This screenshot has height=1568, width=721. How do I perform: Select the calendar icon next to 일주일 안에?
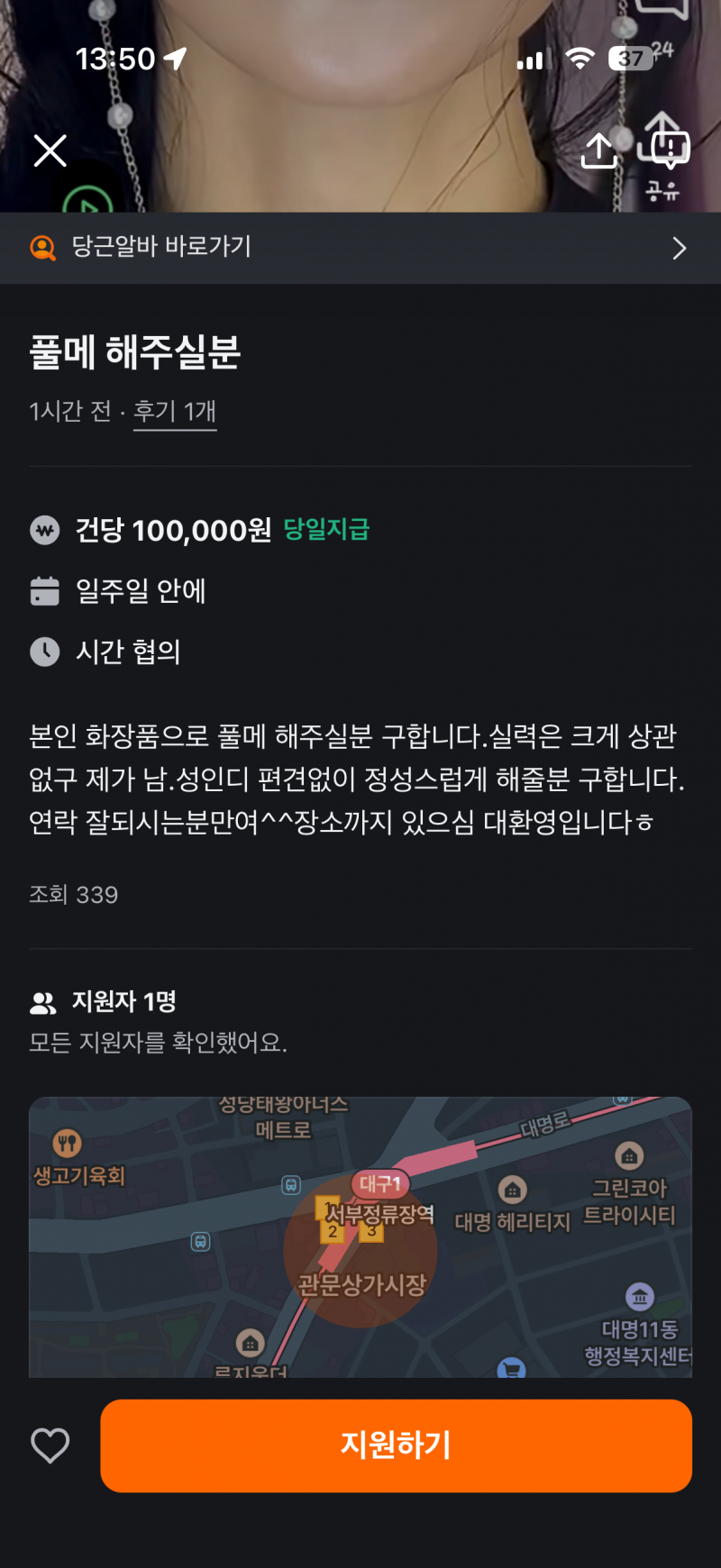pyautogui.click(x=44, y=591)
